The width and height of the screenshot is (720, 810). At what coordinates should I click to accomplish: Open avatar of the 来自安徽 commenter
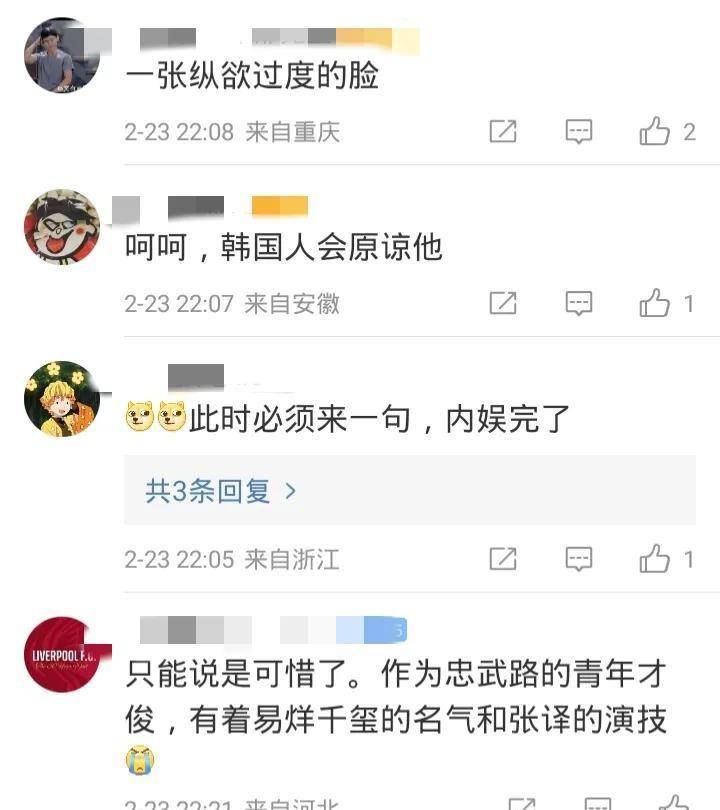[x=62, y=228]
